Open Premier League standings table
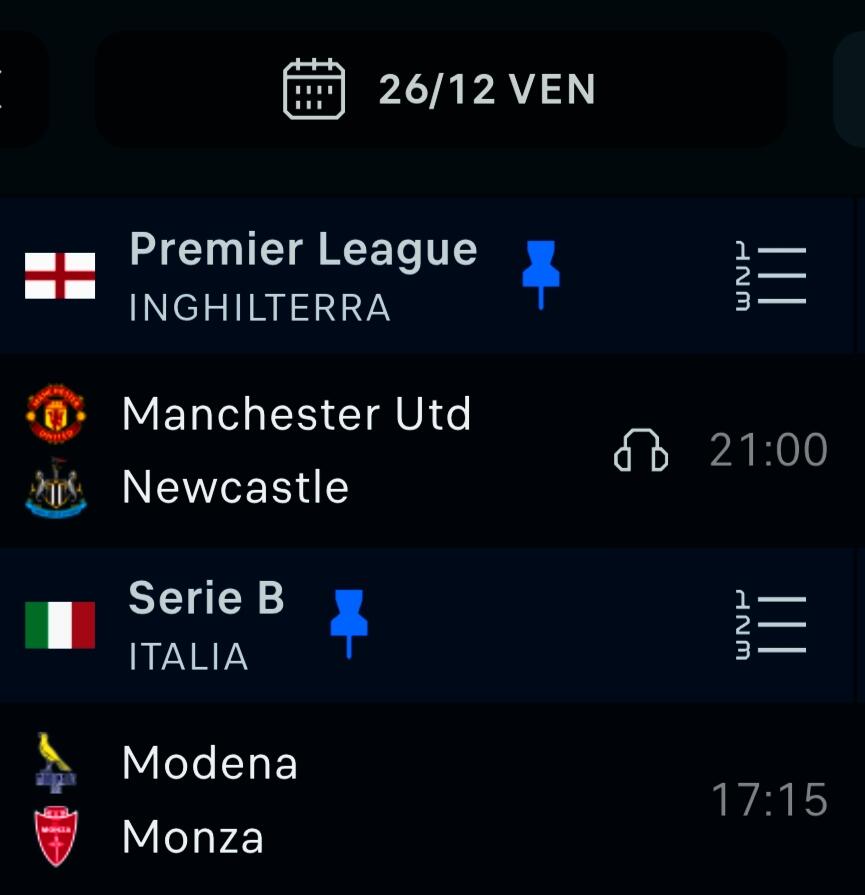This screenshot has width=865, height=895. click(x=770, y=275)
